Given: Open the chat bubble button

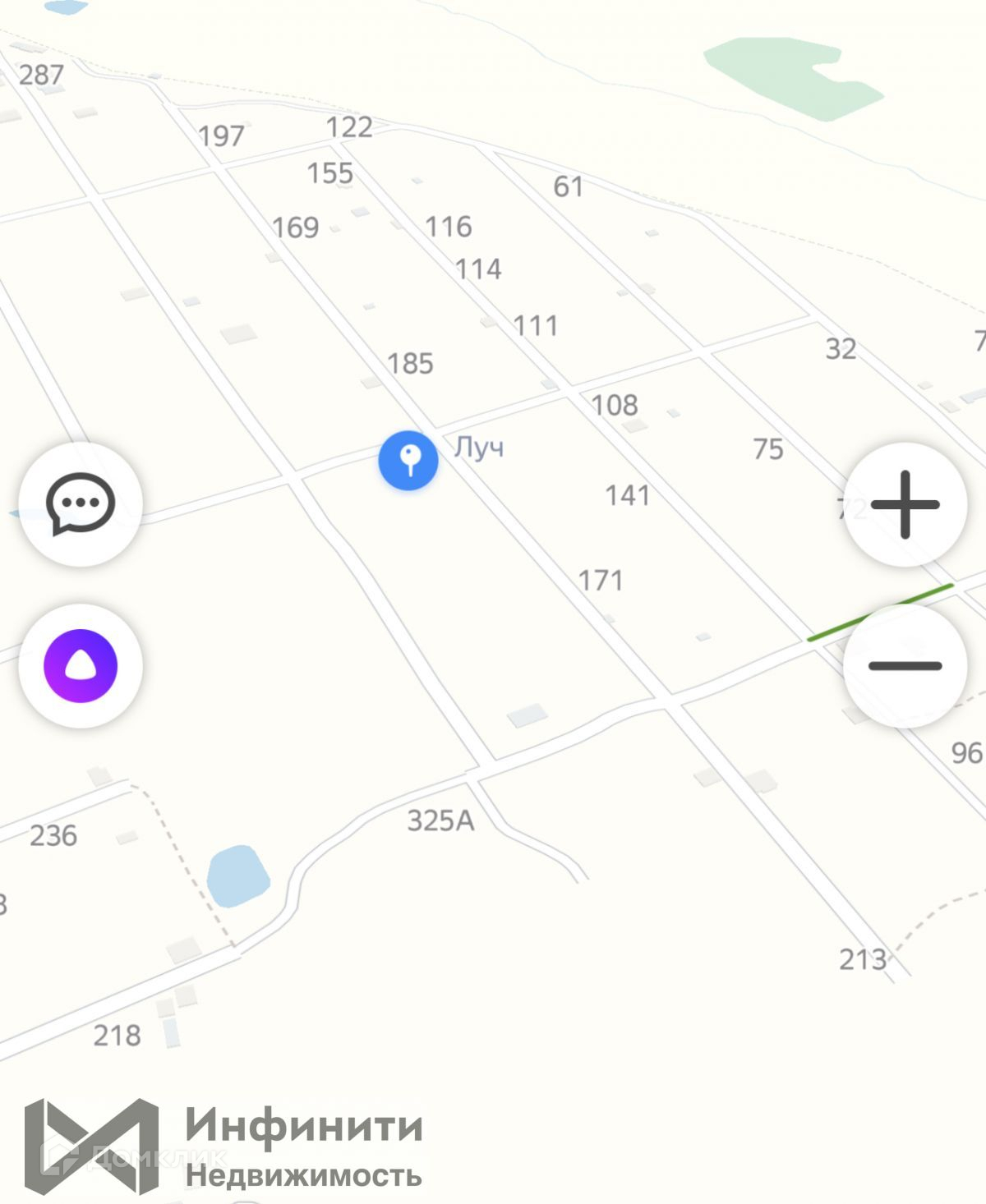Looking at the screenshot, I should pos(81,504).
